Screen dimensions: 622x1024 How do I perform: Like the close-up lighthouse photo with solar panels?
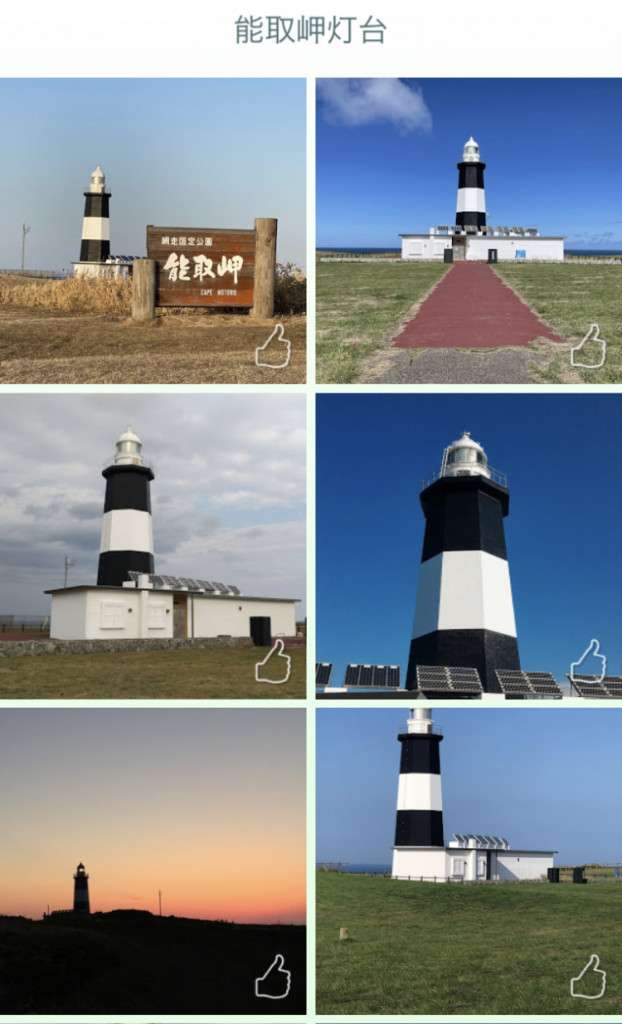coord(588,661)
